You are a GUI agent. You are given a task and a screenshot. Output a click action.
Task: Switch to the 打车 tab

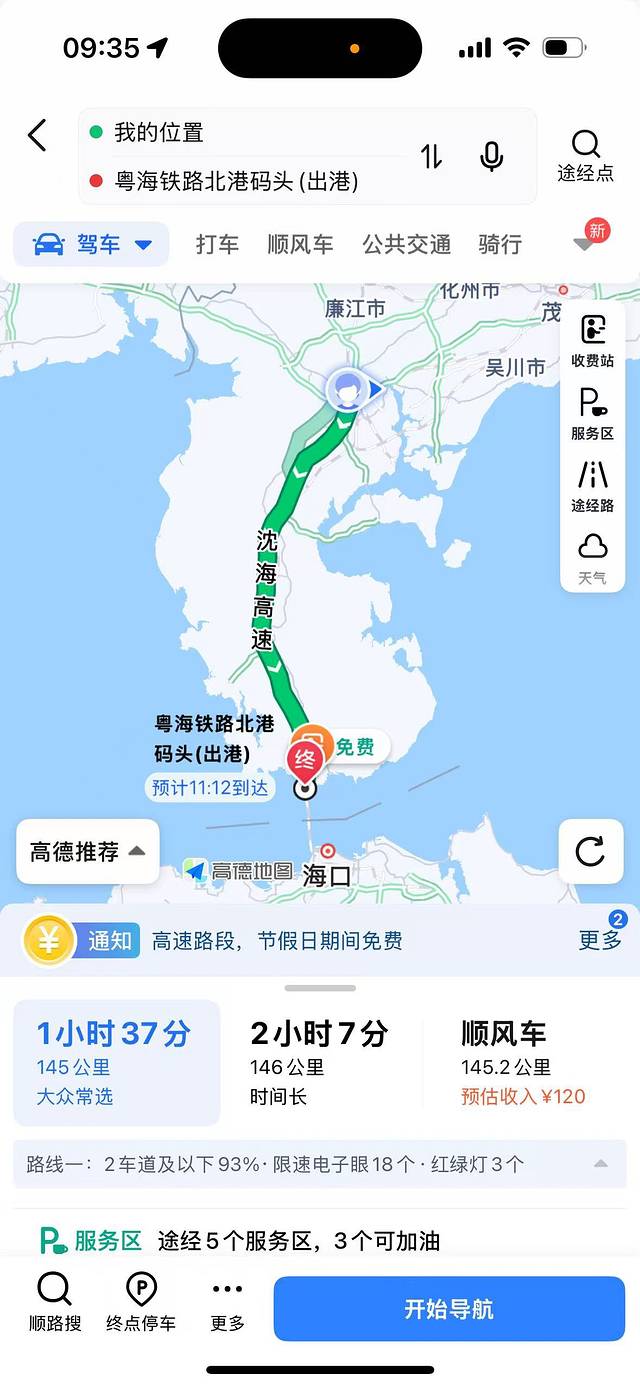click(x=217, y=244)
